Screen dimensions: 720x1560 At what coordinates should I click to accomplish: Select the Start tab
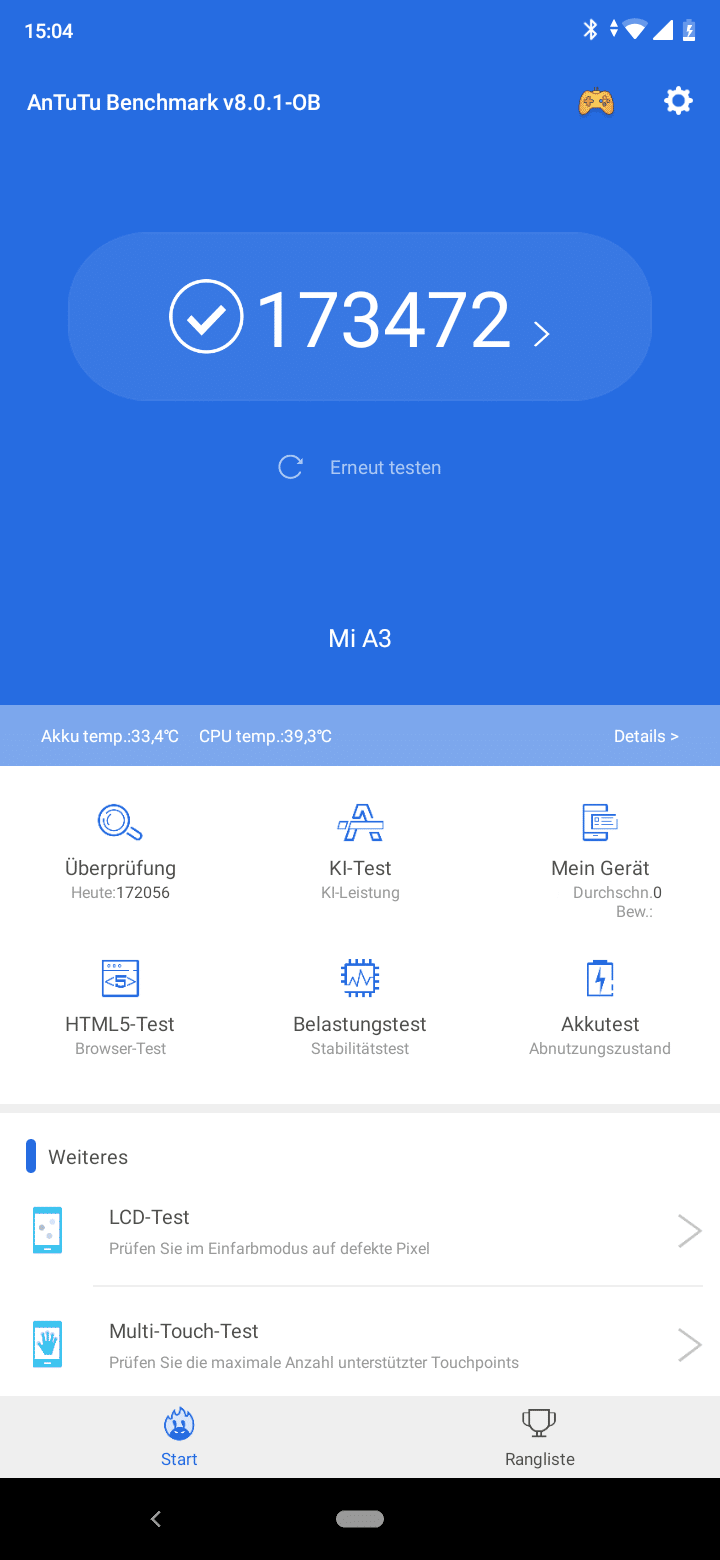[x=179, y=1437]
